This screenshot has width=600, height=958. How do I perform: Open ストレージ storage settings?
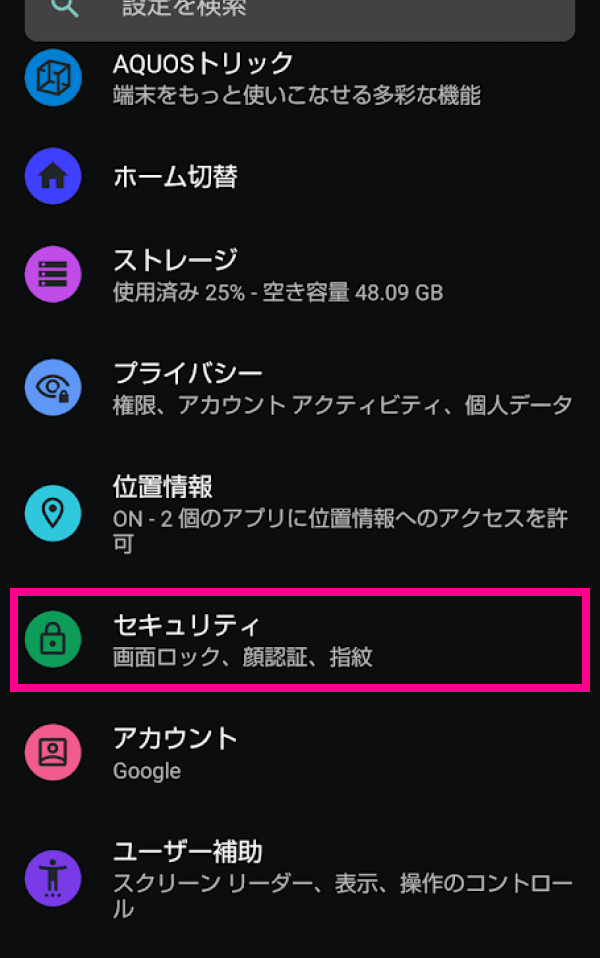[300, 274]
